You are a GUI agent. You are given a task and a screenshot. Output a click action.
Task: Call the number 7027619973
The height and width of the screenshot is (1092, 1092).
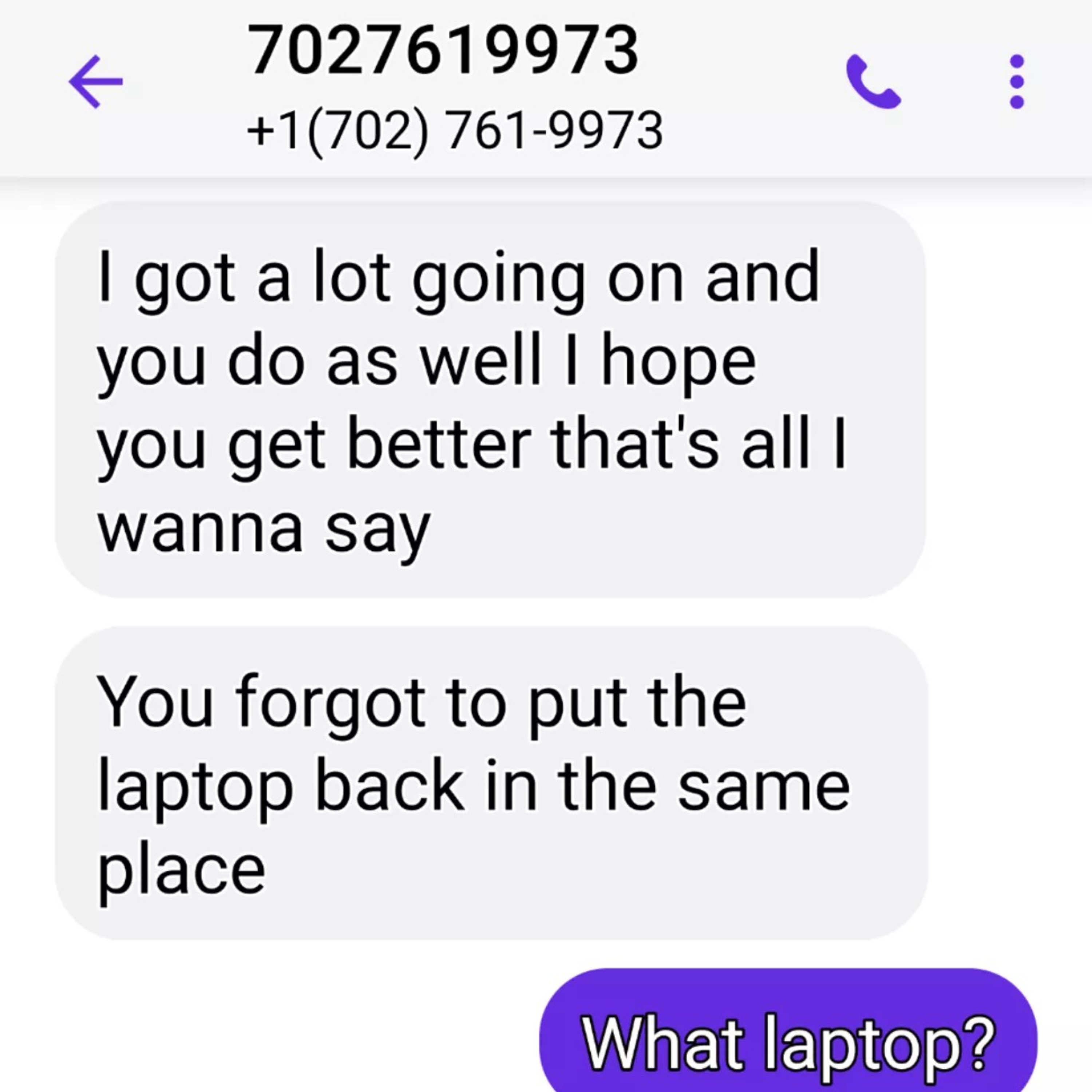[x=872, y=82]
